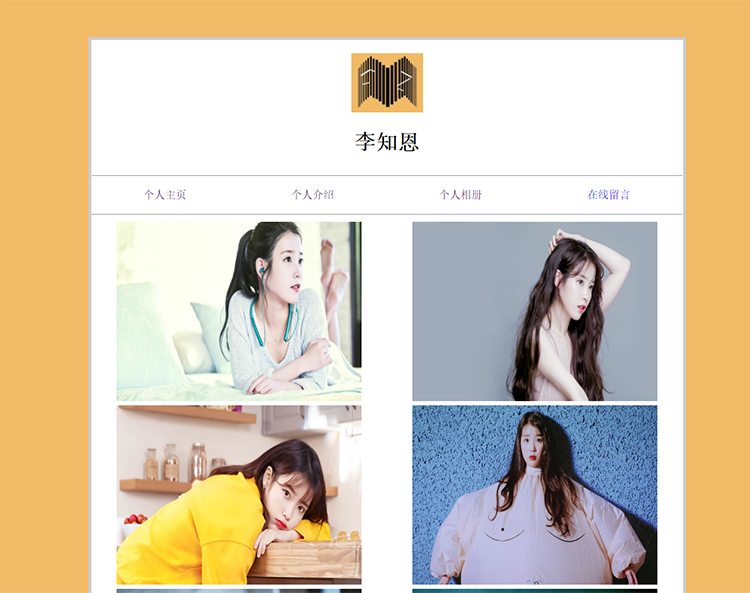The height and width of the screenshot is (593, 750).
Task: Go to the 个人介绍 page
Action: click(x=313, y=195)
